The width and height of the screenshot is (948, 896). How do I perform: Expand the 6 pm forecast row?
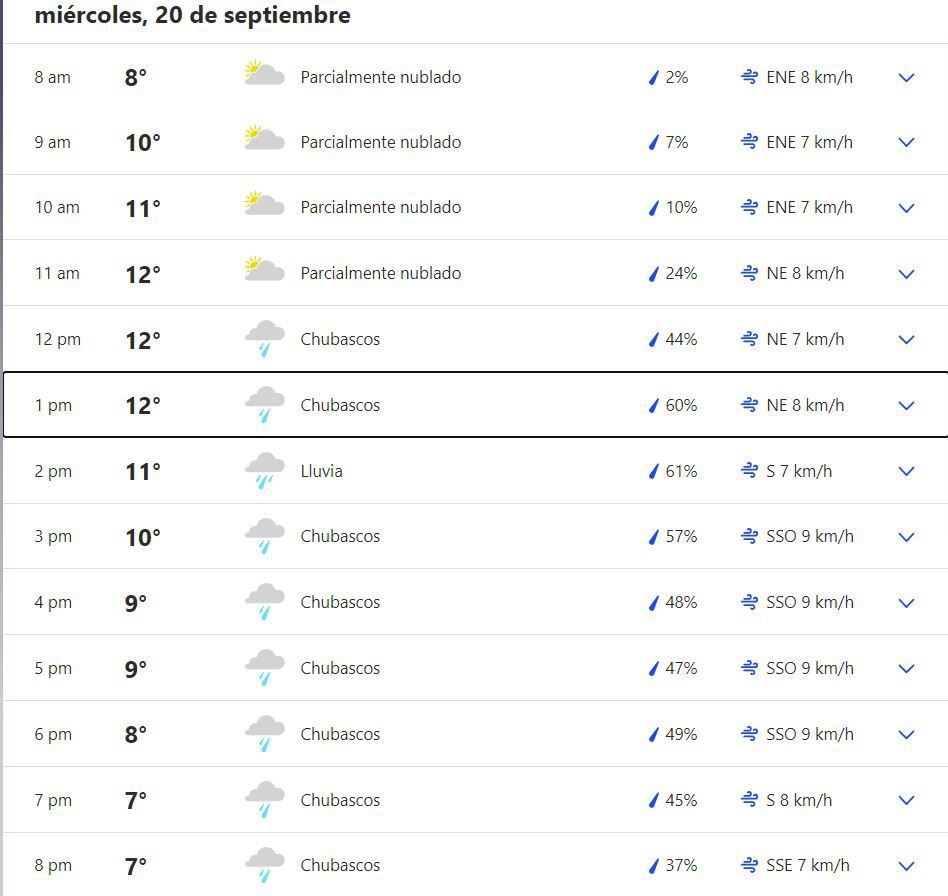[x=906, y=734]
